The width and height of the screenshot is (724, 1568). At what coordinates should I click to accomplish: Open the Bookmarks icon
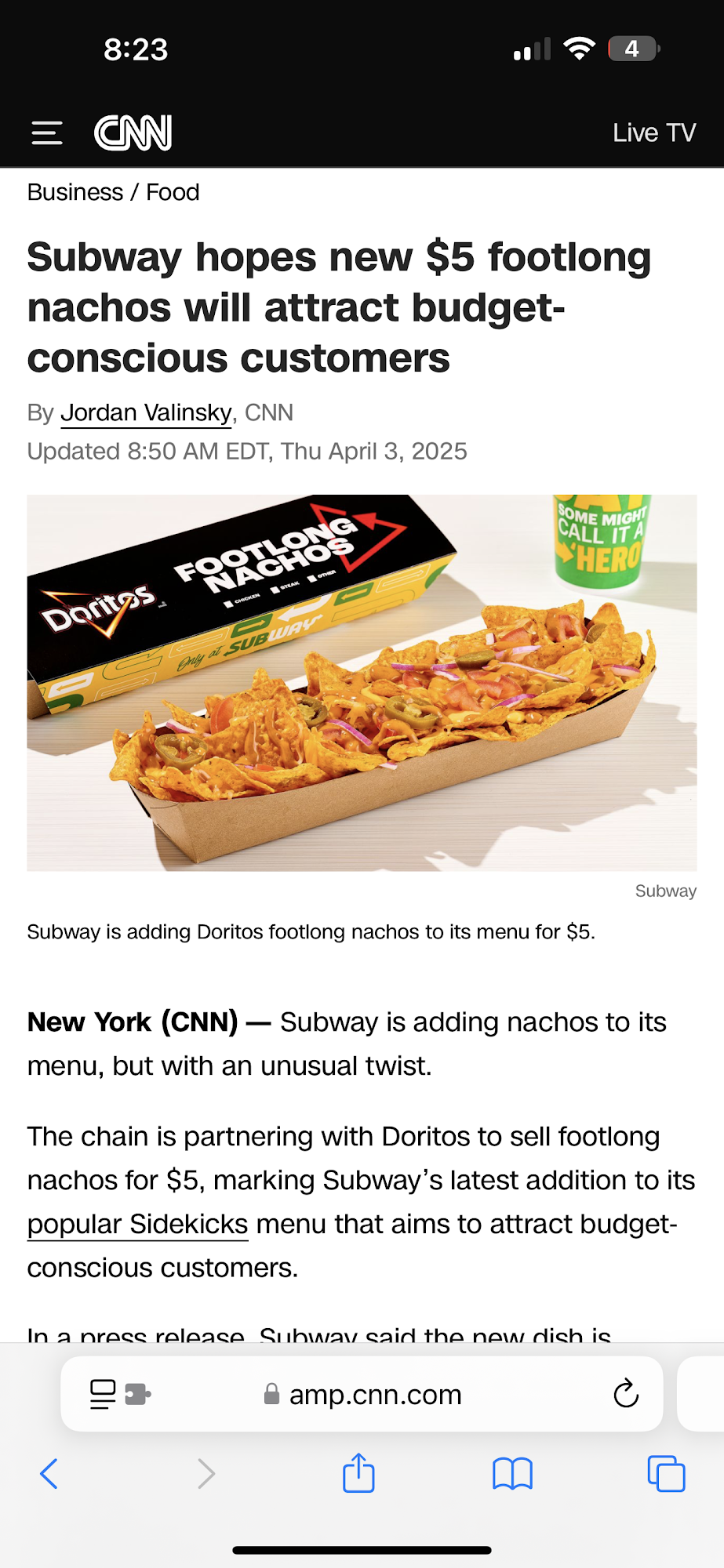512,1473
